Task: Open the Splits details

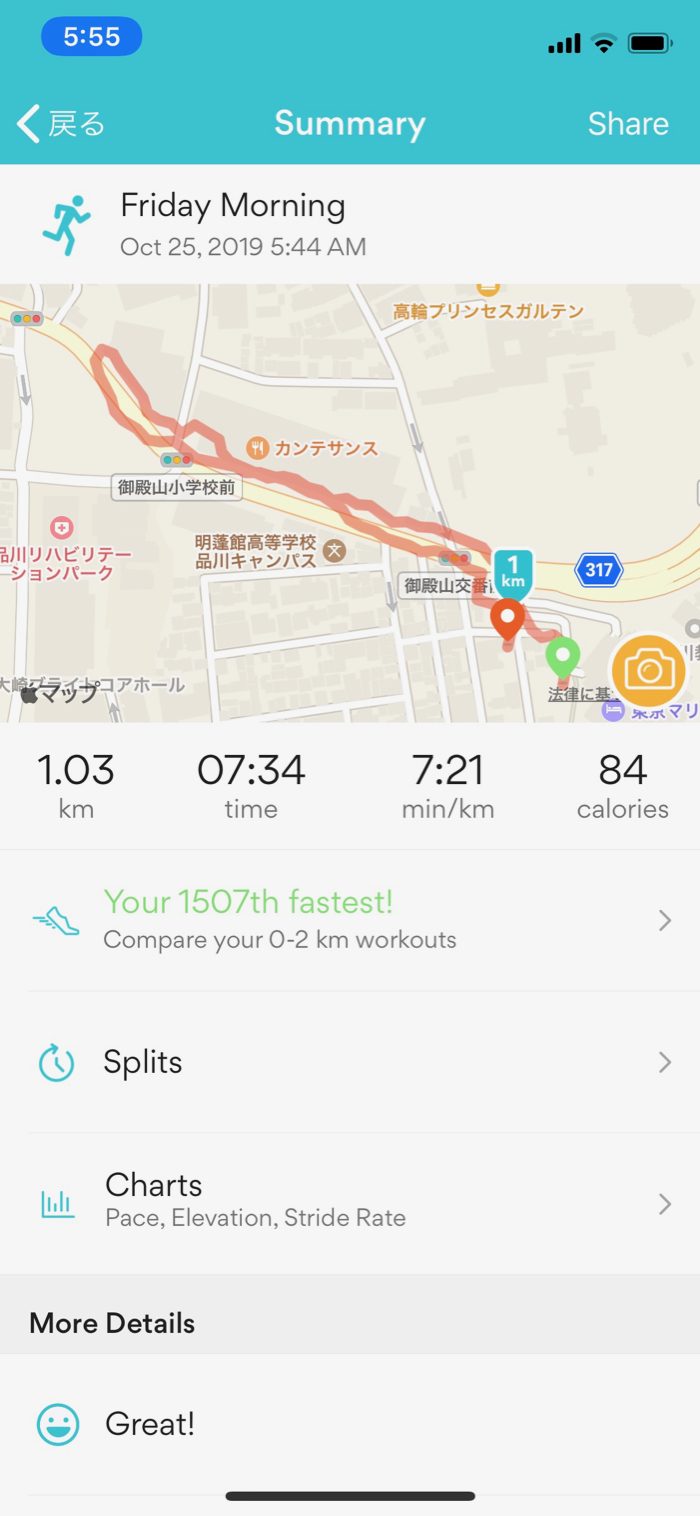Action: [x=350, y=1062]
